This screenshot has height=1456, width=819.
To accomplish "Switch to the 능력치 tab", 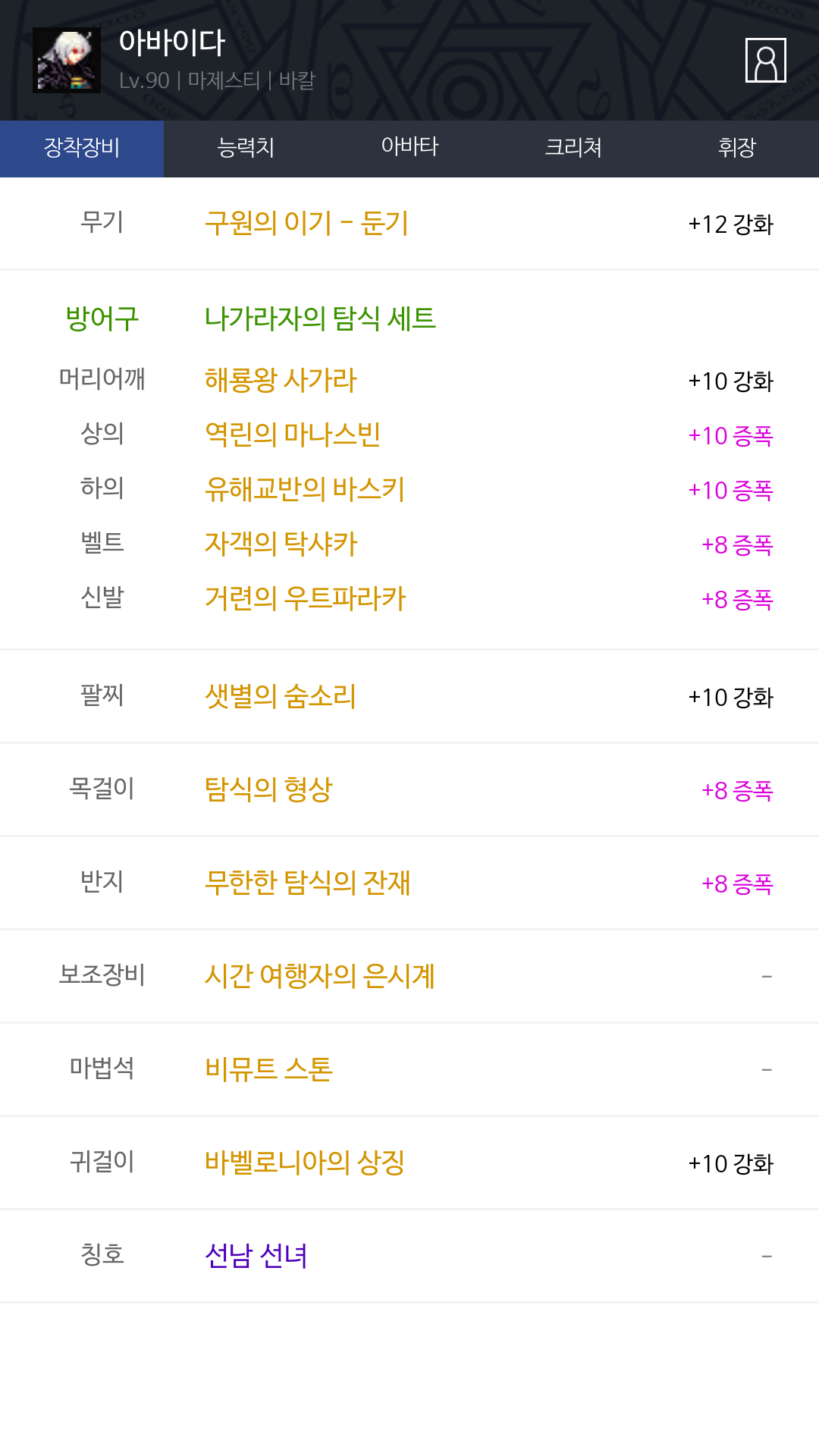I will [246, 149].
